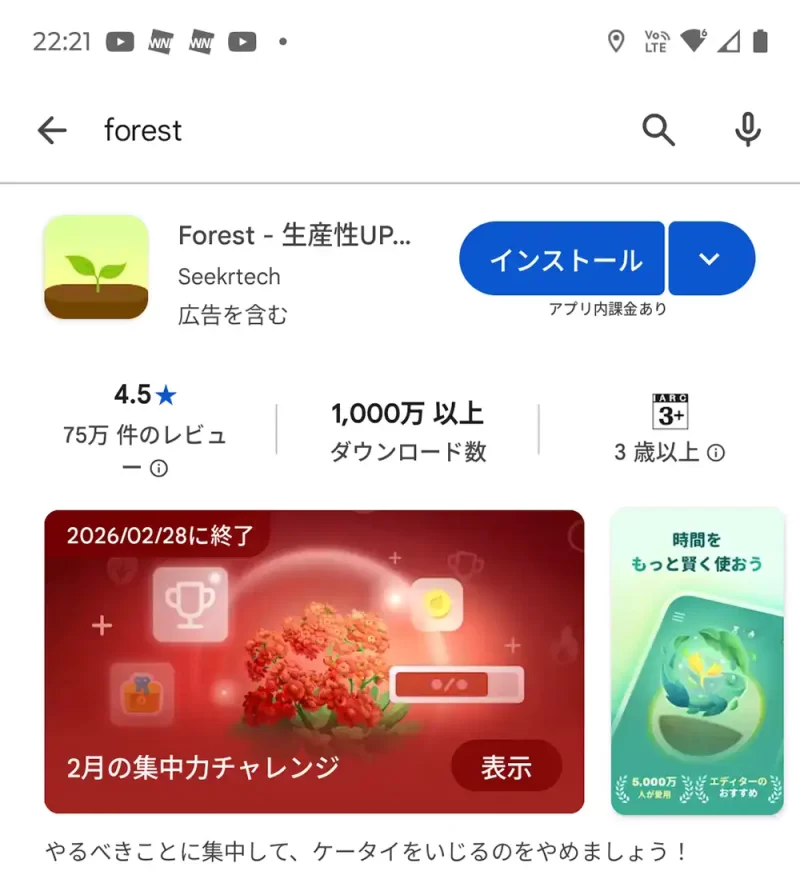Open the YouTube notification icon in the status bar

point(119,40)
